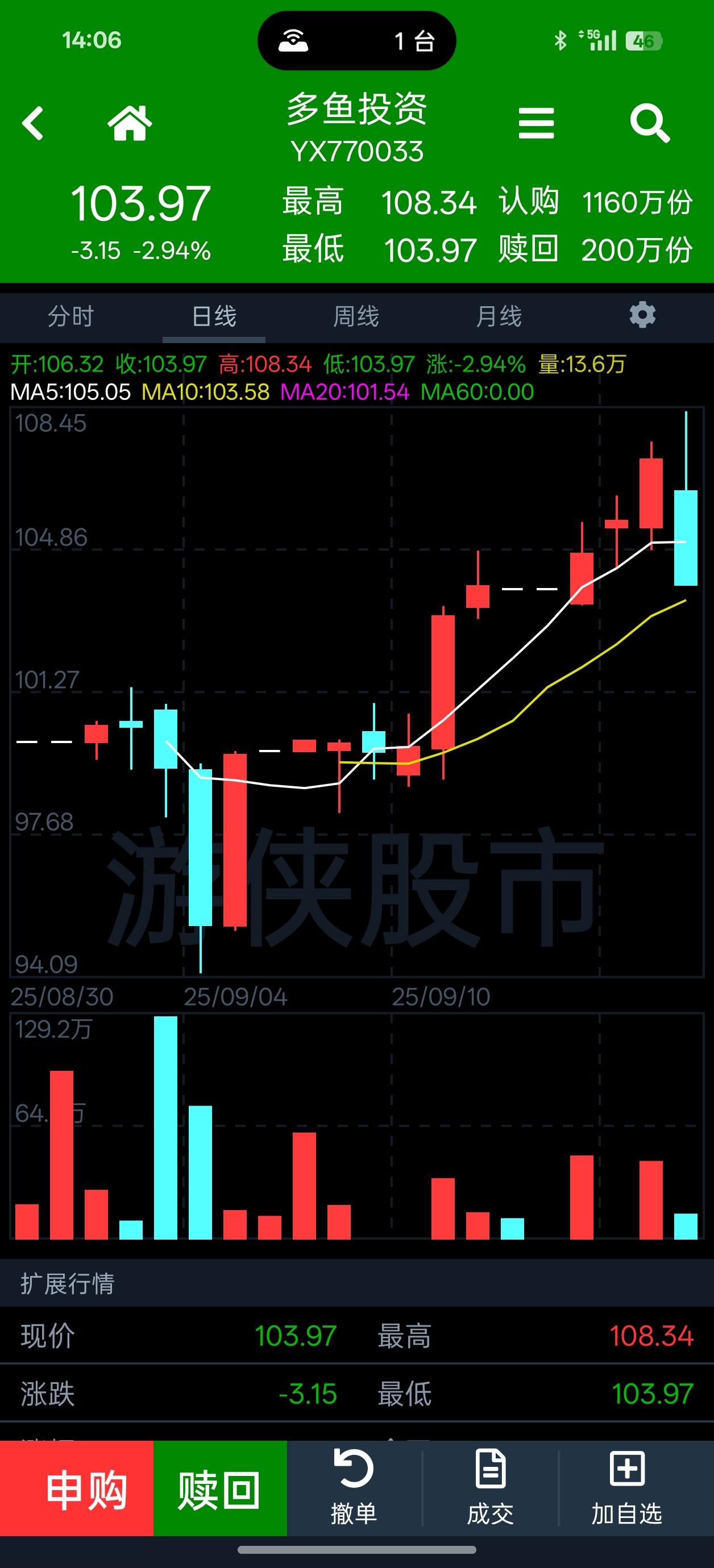Open the search magnifier
This screenshot has width=714, height=1568.
pyautogui.click(x=650, y=123)
